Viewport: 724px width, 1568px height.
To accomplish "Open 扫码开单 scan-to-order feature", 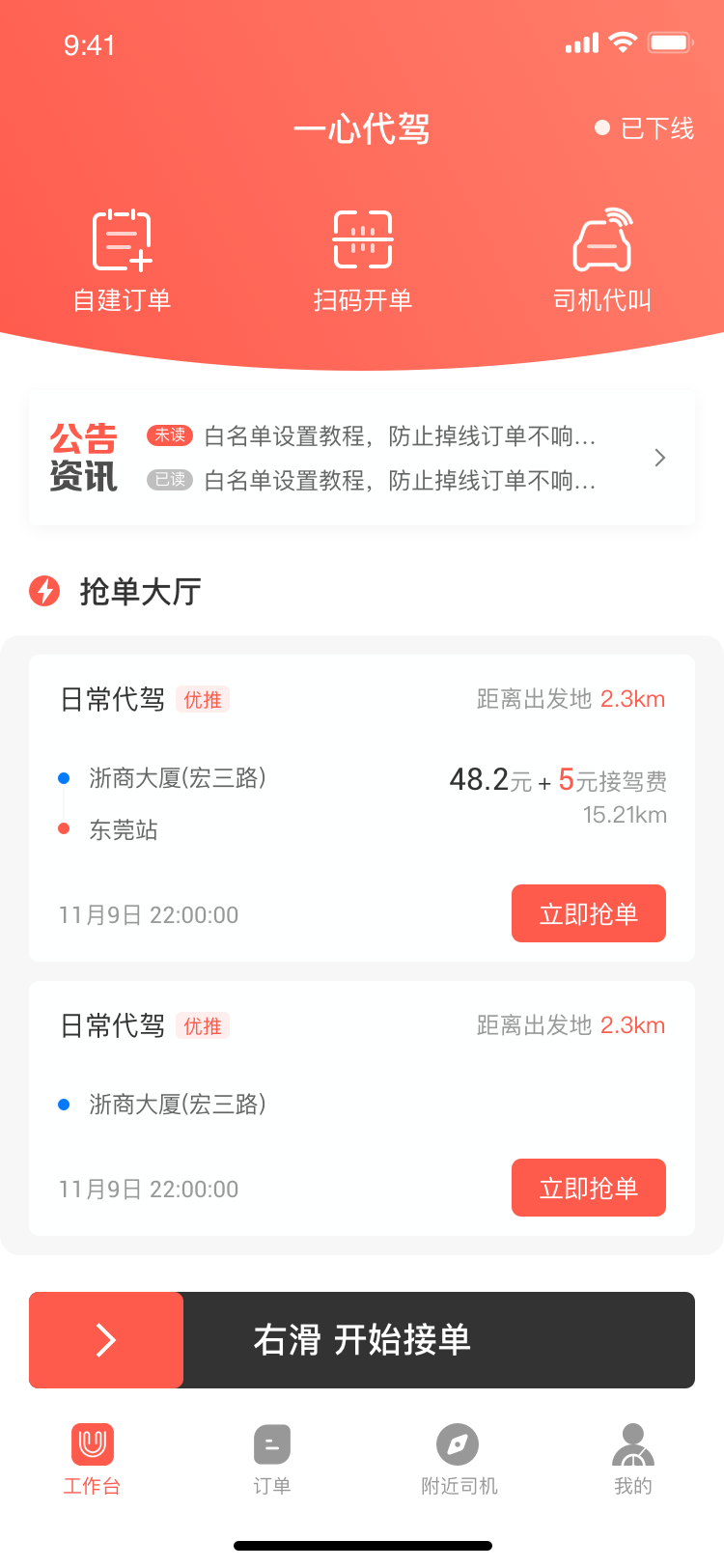I will point(362,239).
